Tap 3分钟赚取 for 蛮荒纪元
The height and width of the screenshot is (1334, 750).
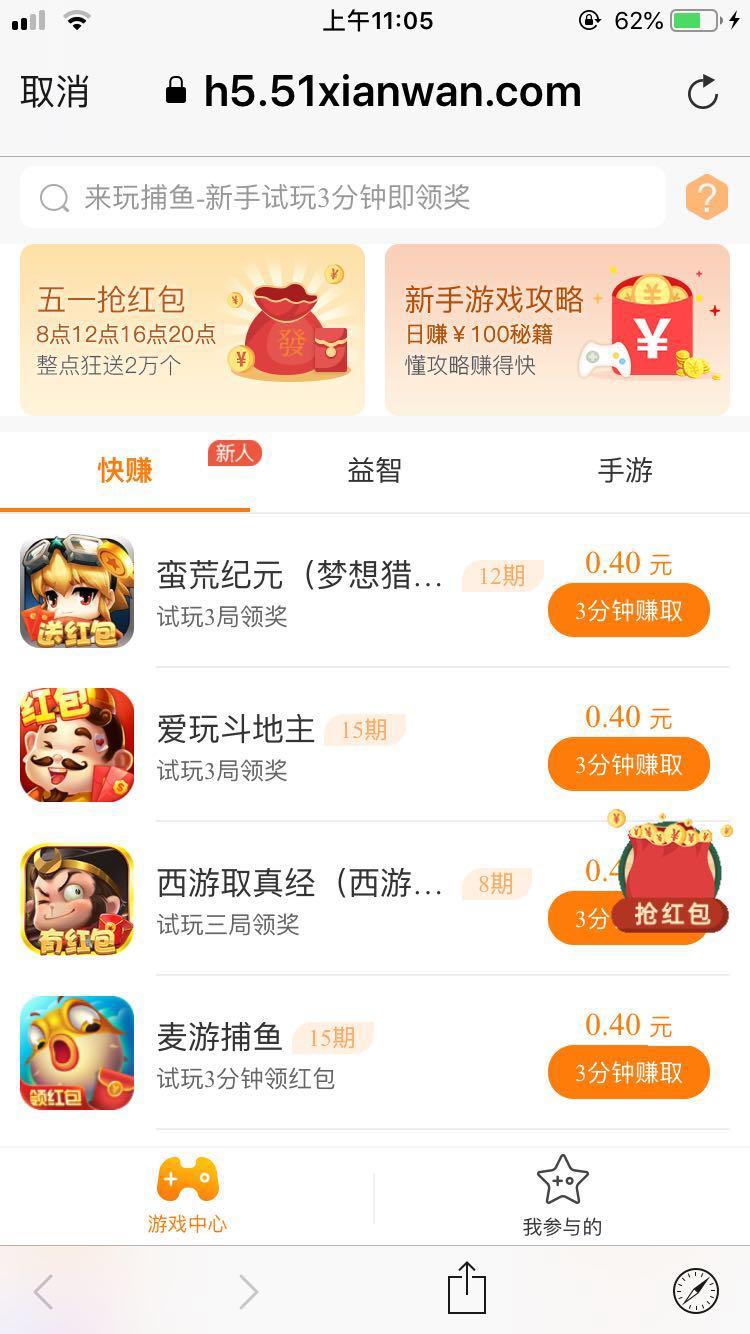coord(628,610)
